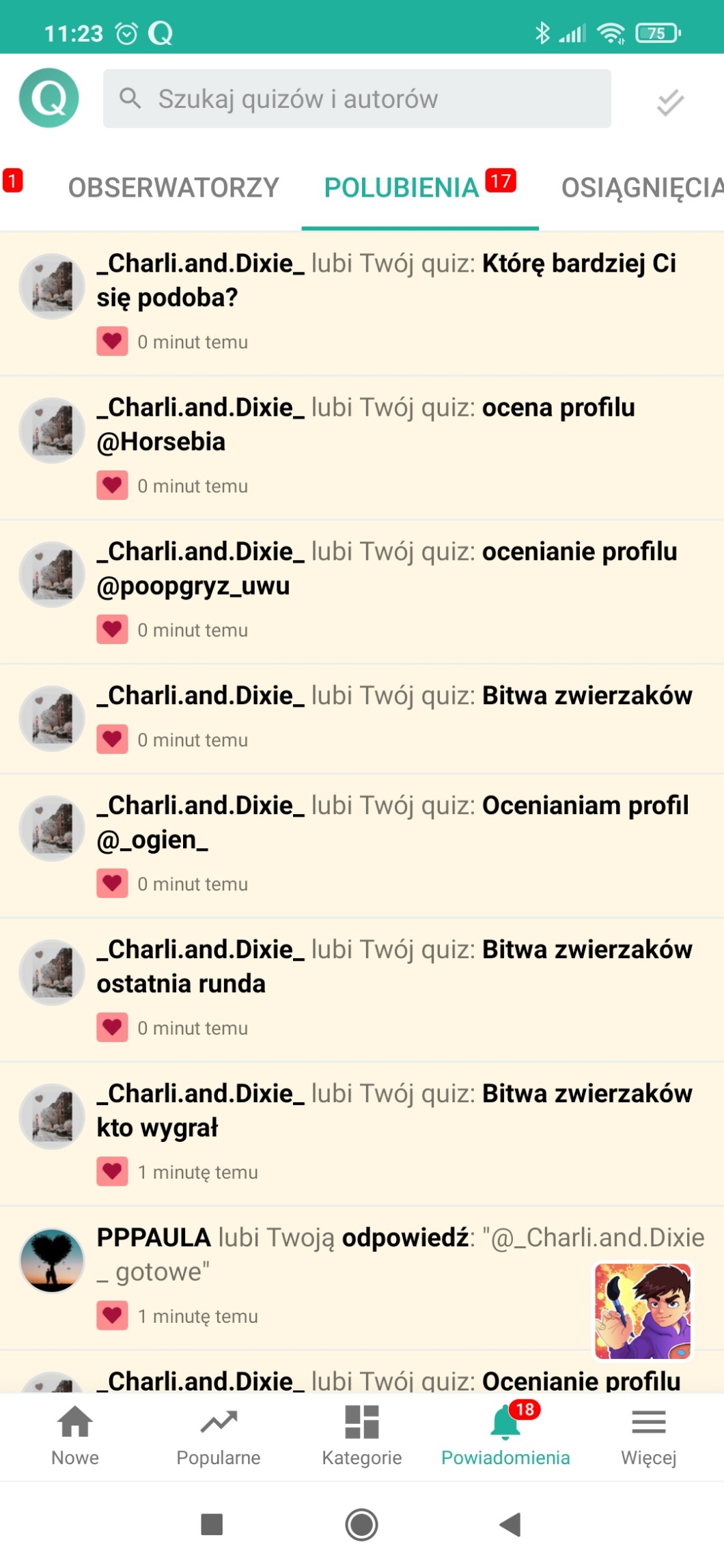The width and height of the screenshot is (724, 1568).
Task: Go to the Nowe tab
Action: click(x=75, y=1436)
